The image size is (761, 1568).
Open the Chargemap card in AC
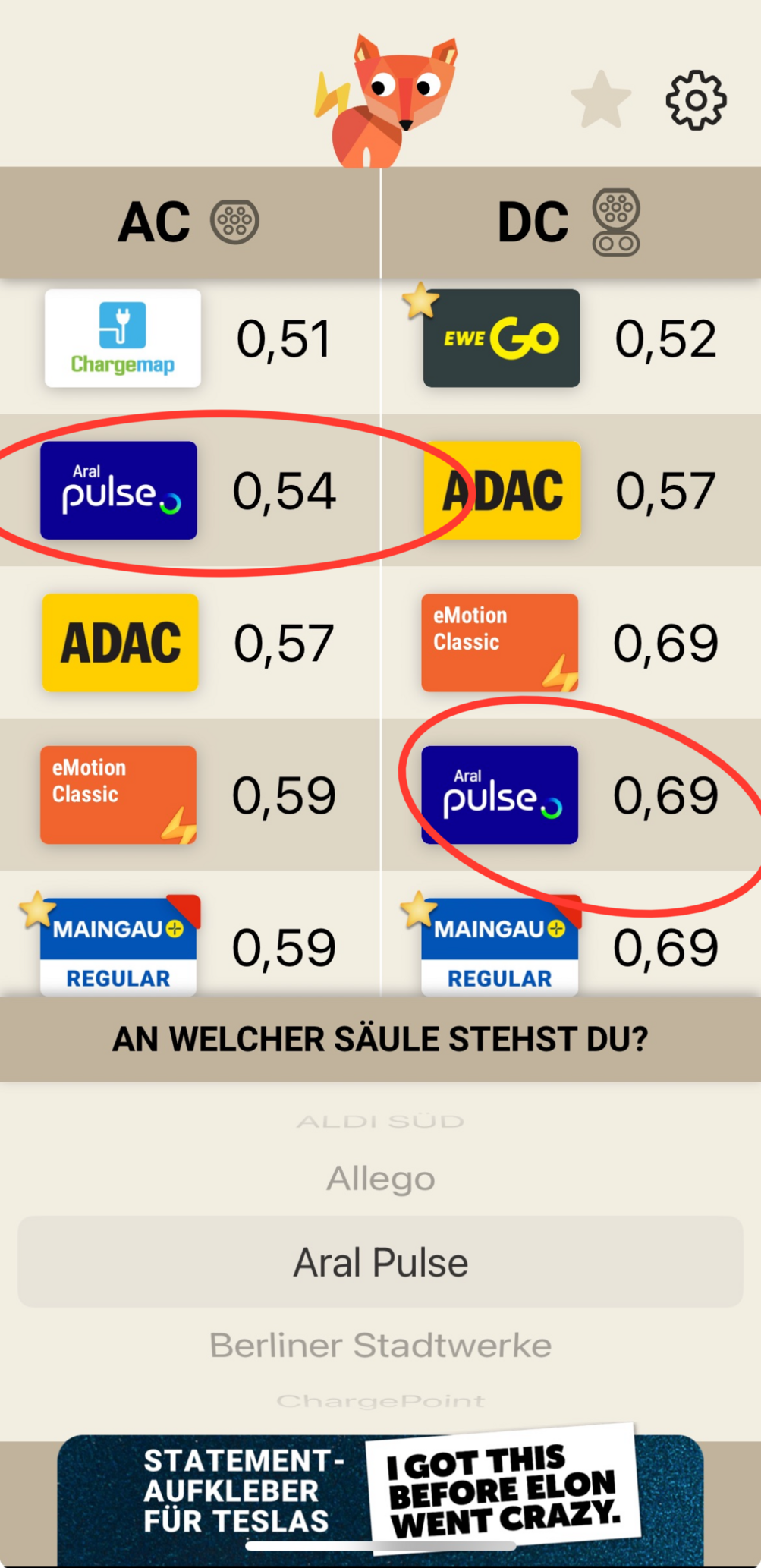123,338
